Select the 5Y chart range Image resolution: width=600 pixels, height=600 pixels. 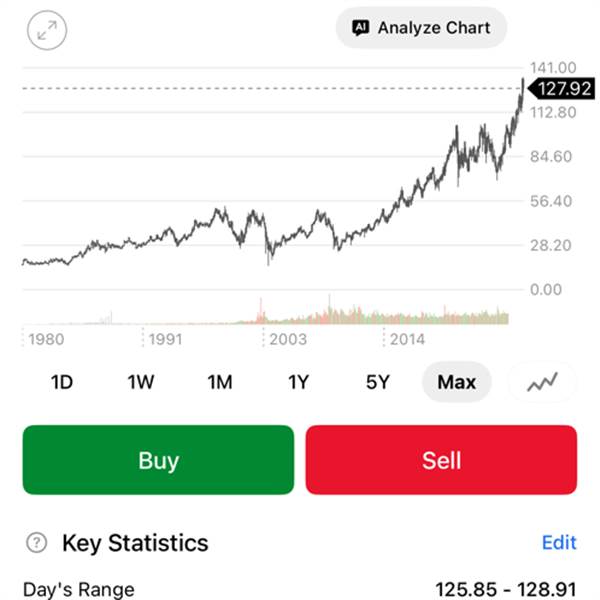pos(378,382)
